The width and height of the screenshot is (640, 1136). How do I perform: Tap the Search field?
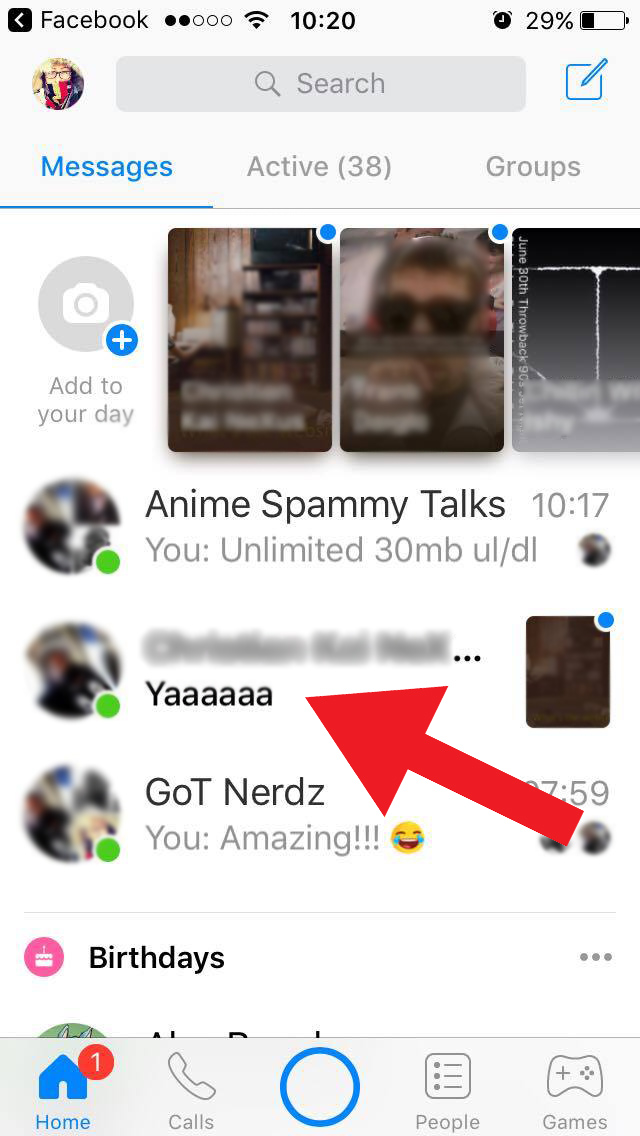pos(320,84)
